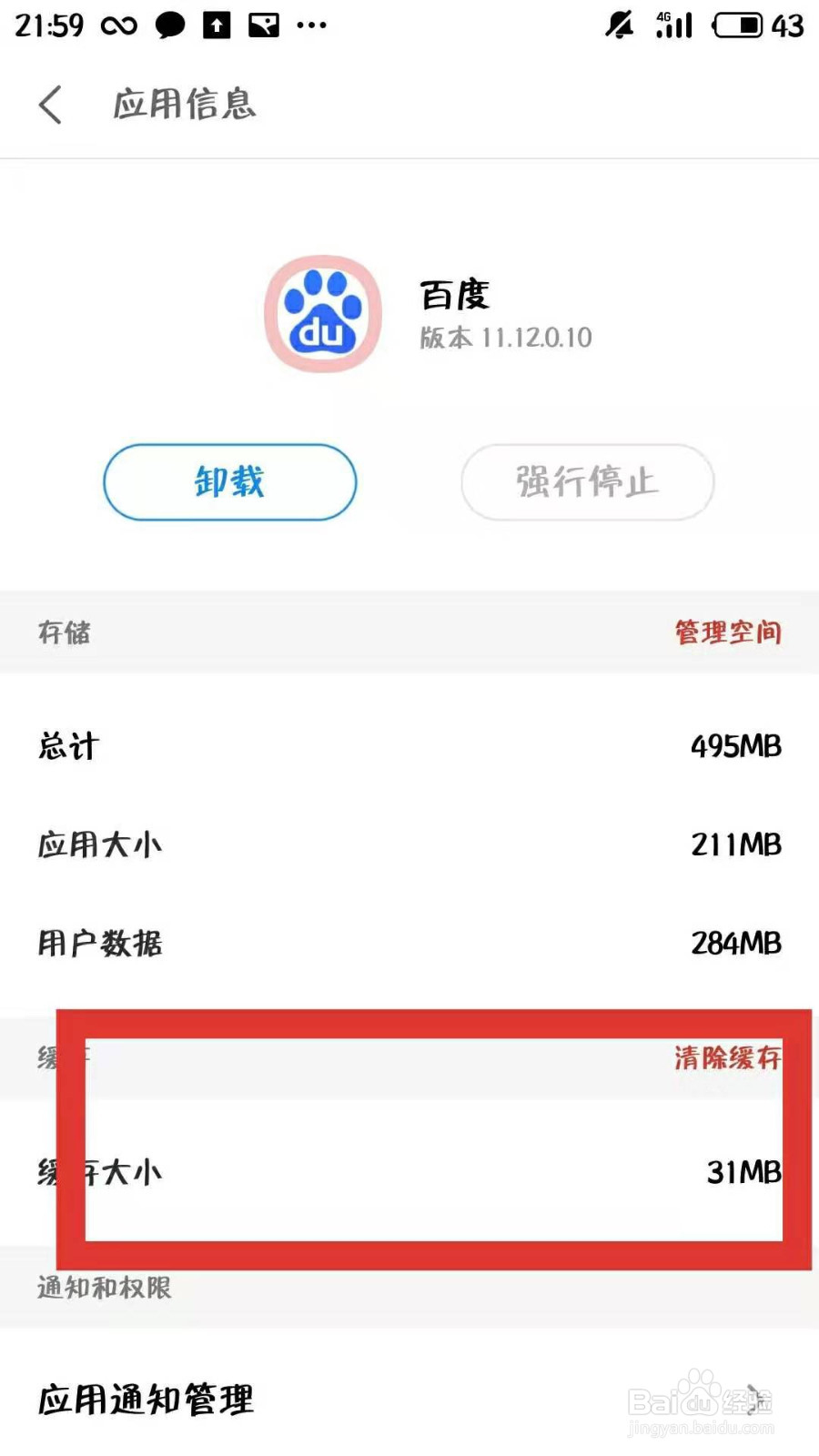Open the 存储 section details
This screenshot has height=1456, width=819.
pos(64,632)
